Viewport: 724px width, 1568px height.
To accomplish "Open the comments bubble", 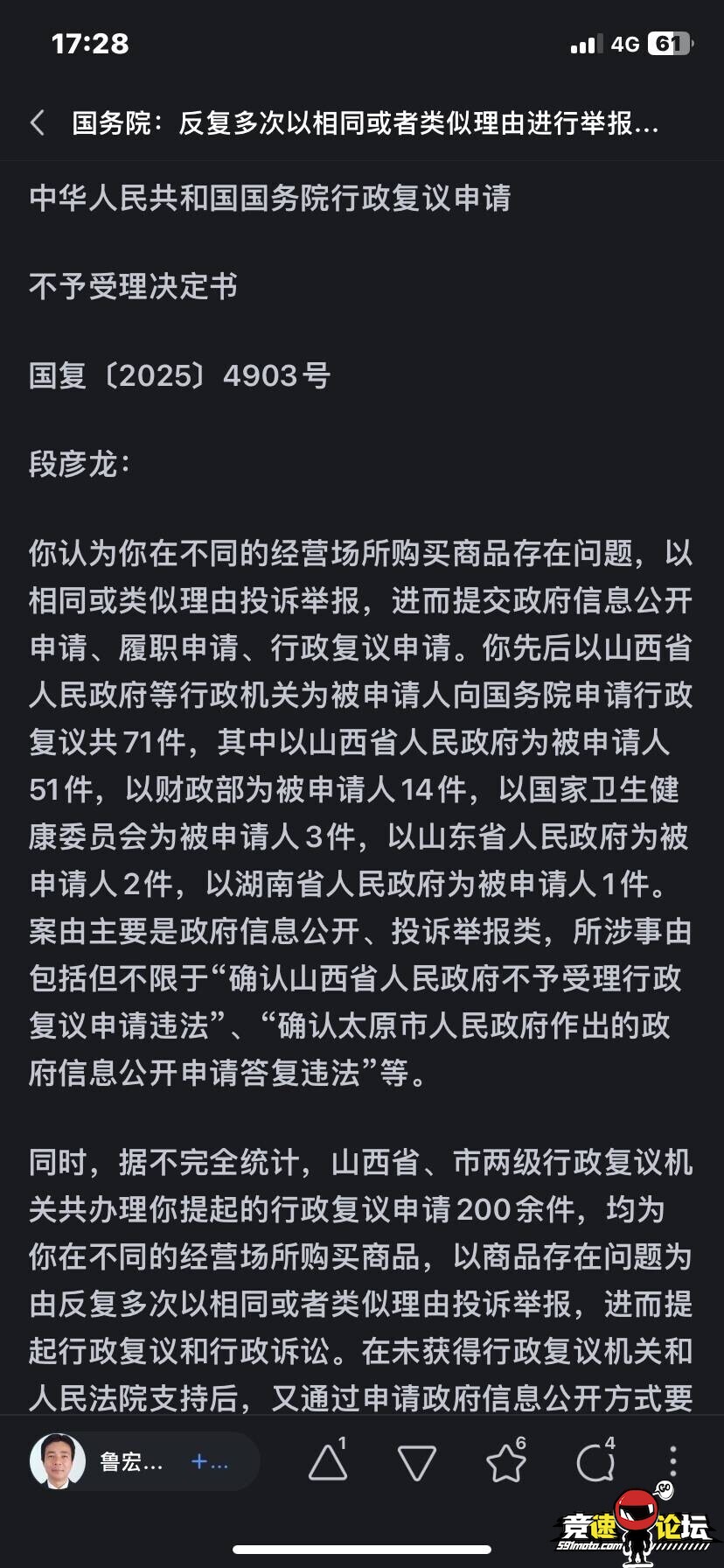I will coord(595,1463).
